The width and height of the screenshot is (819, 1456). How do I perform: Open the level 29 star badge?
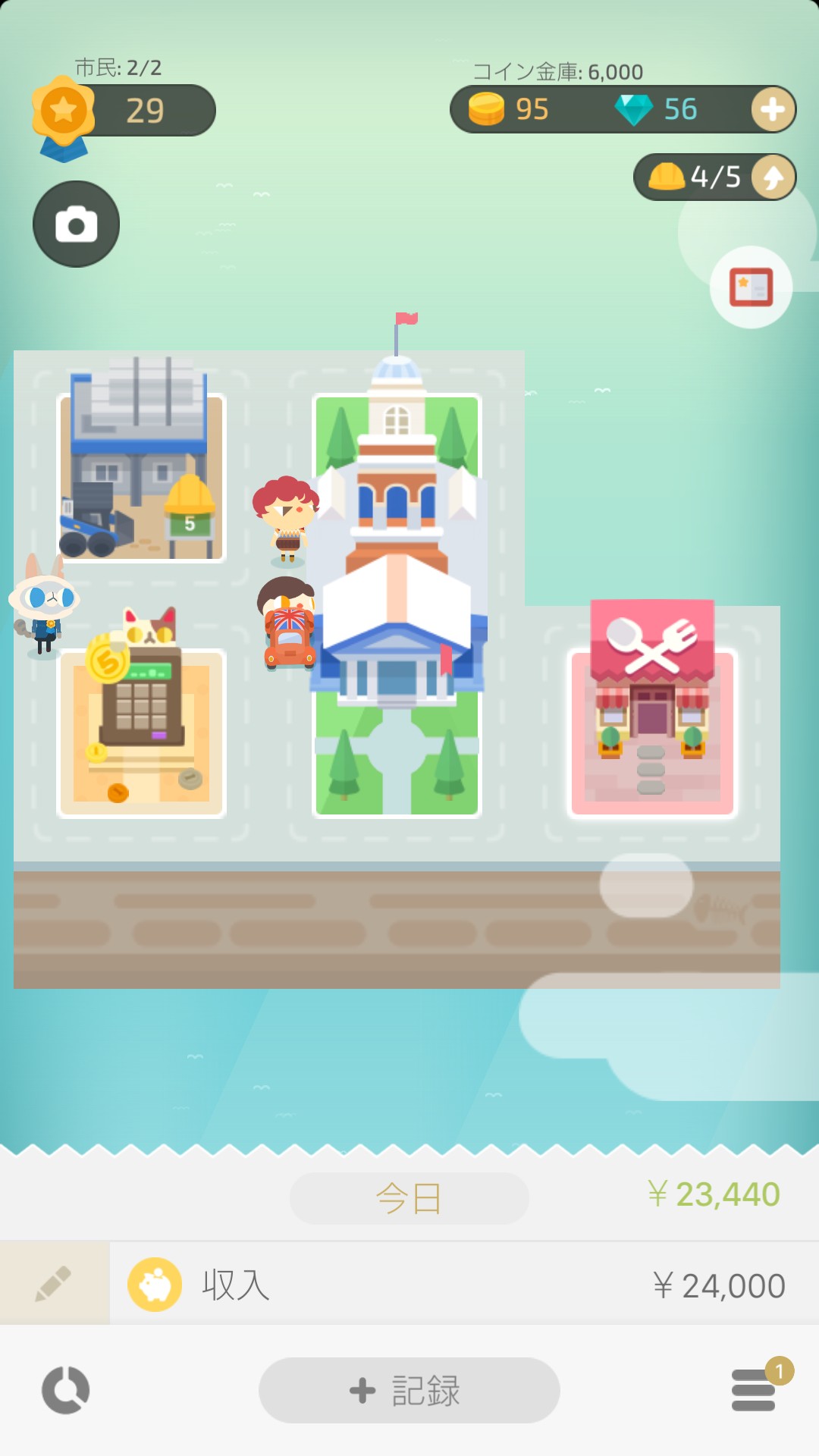click(64, 112)
